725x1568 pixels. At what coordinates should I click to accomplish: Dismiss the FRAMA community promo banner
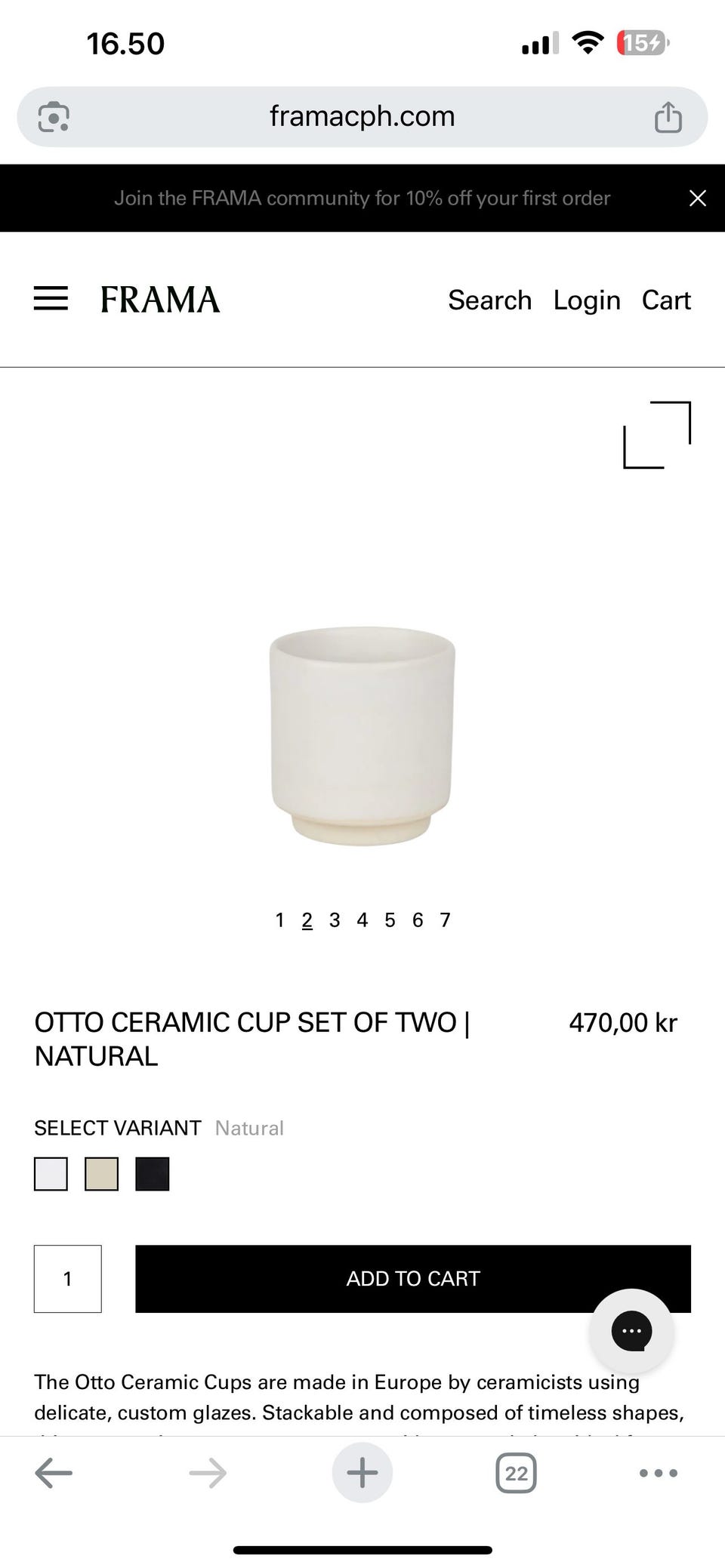click(698, 198)
